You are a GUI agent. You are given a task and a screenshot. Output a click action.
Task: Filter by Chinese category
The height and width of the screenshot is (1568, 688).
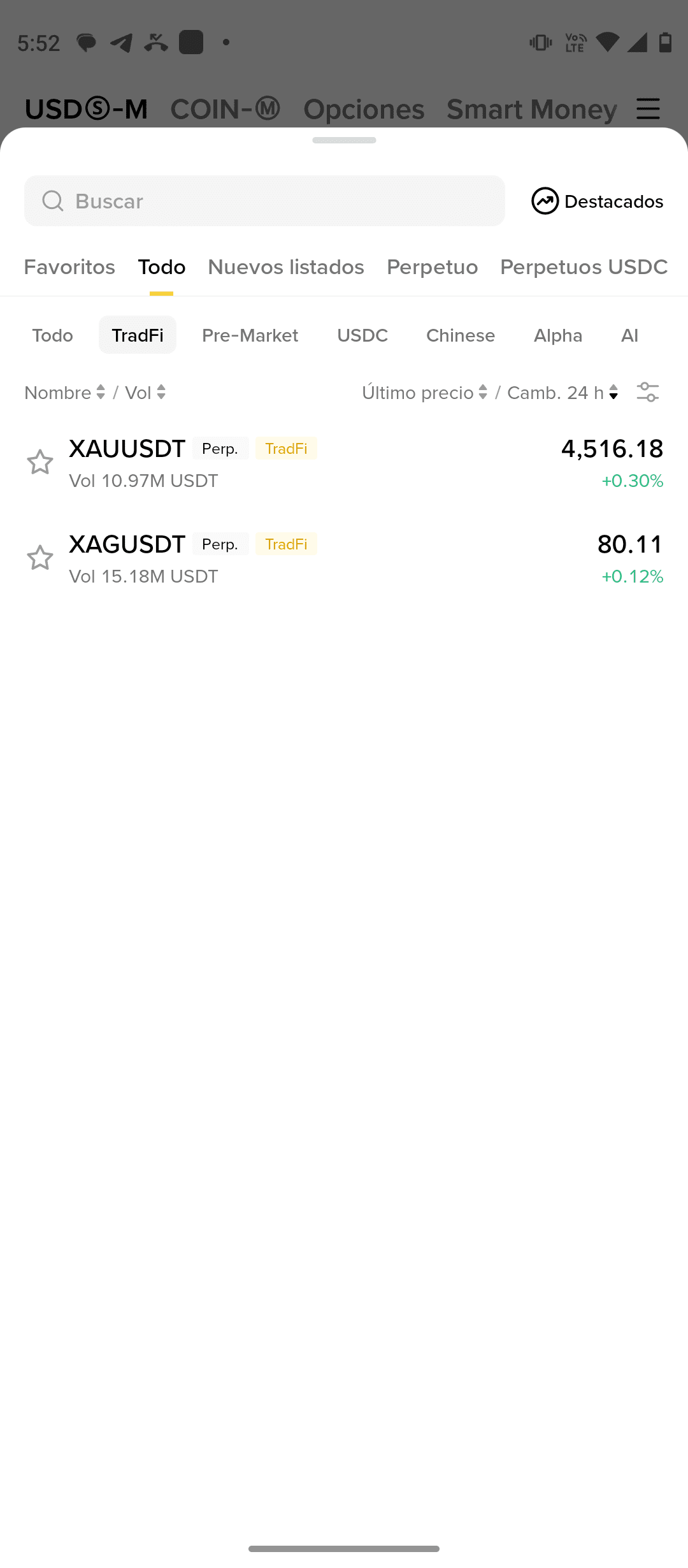pyautogui.click(x=461, y=335)
